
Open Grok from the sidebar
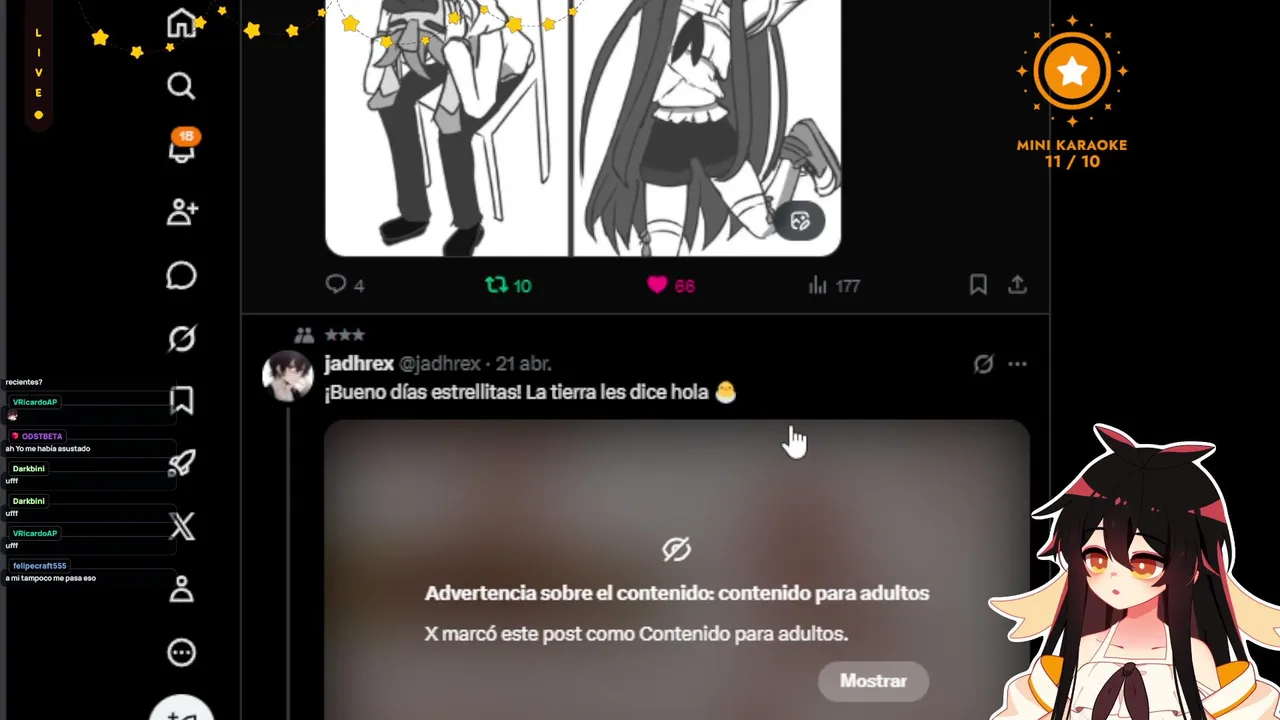[181, 339]
